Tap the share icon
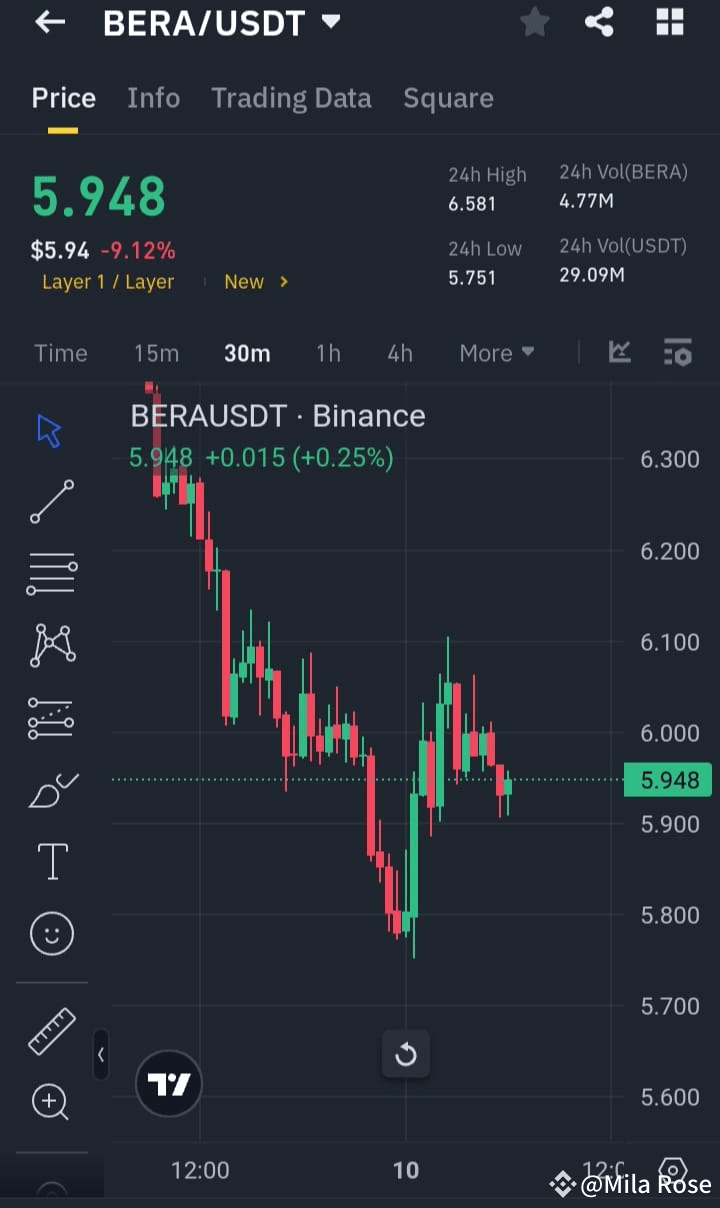The height and width of the screenshot is (1208, 720). click(x=599, y=22)
